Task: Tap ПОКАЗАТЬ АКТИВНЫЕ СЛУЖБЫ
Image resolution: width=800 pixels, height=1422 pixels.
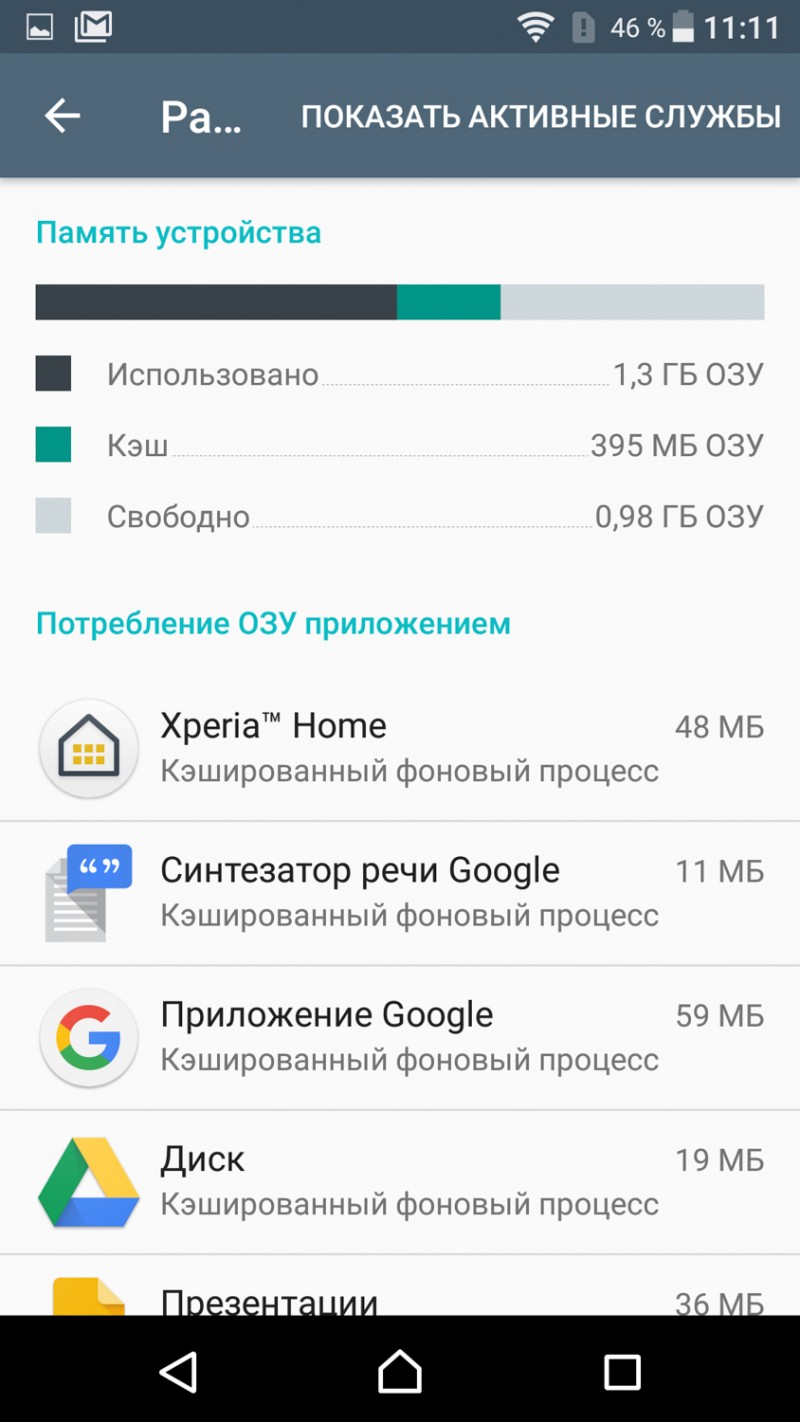Action: 541,117
